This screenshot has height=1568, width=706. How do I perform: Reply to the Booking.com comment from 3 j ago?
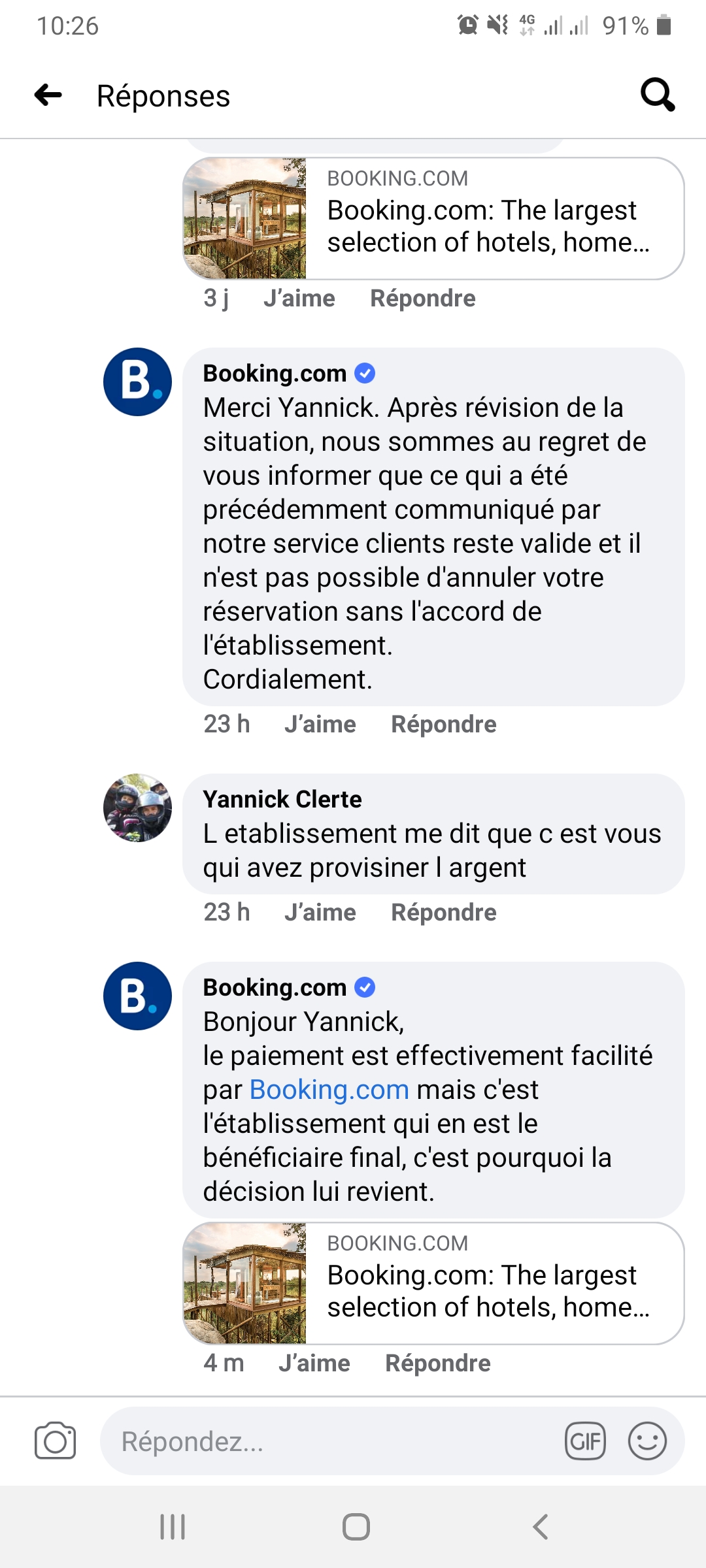point(422,299)
